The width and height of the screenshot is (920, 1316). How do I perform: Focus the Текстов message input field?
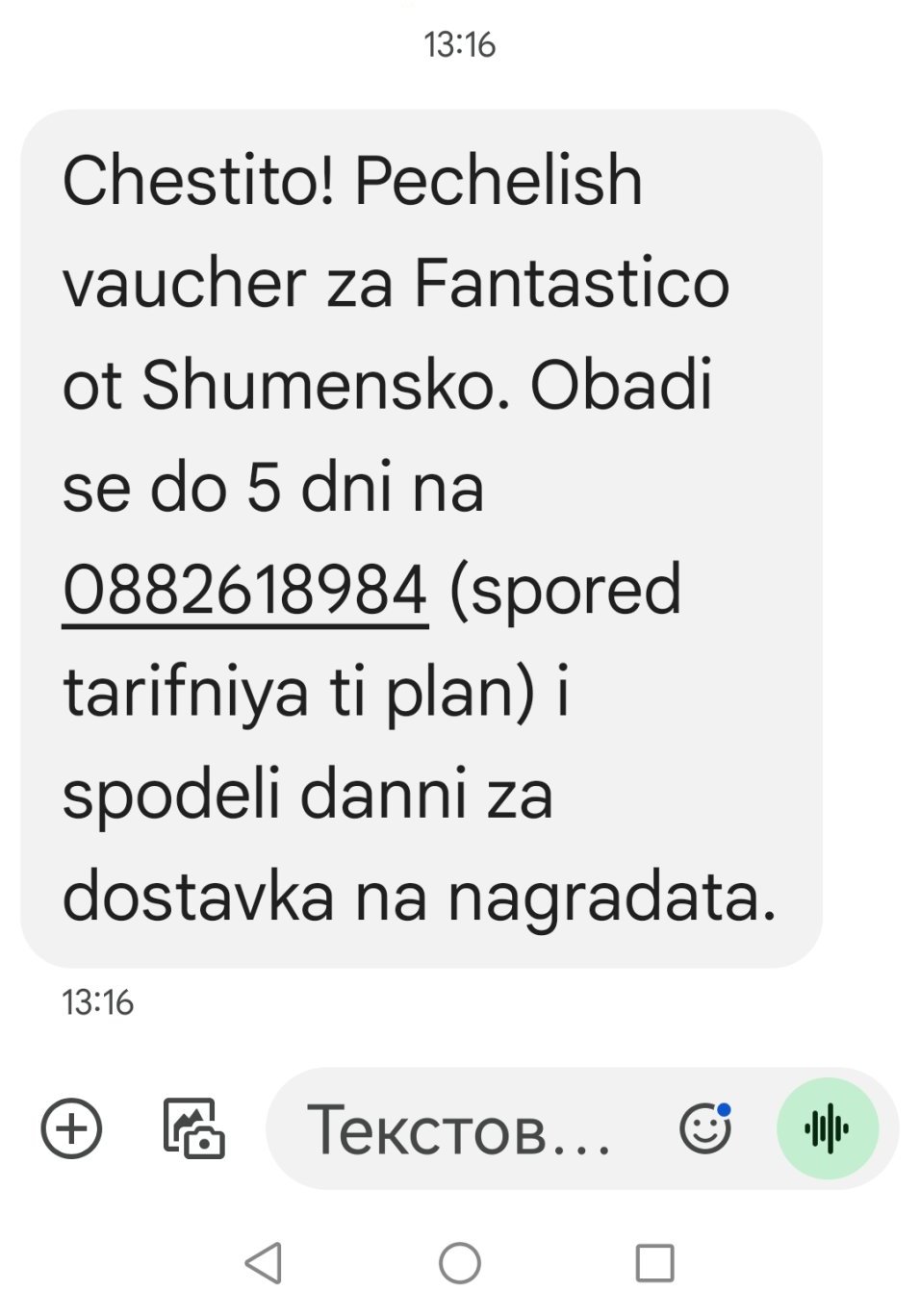pyautogui.click(x=459, y=1130)
